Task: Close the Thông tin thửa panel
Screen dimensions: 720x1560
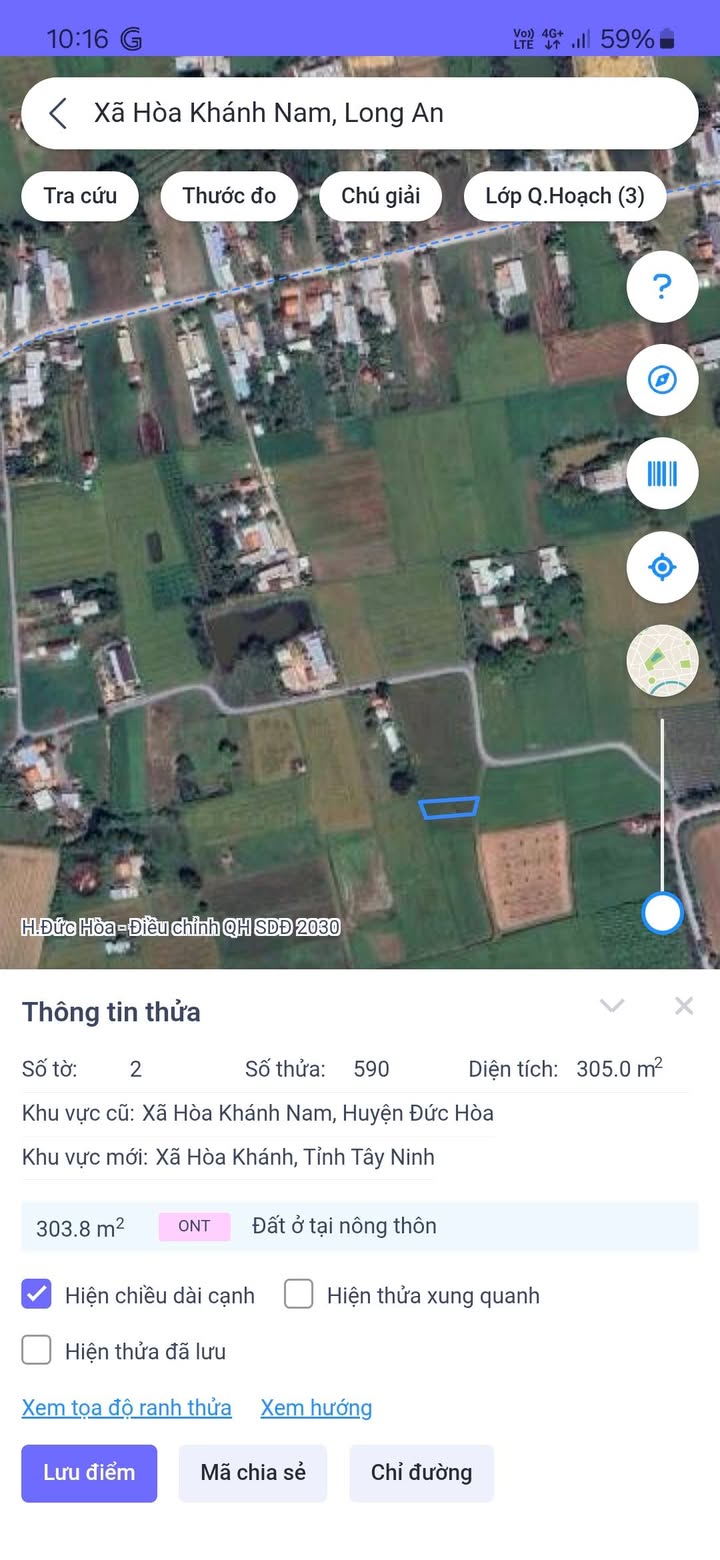Action: coord(684,1006)
